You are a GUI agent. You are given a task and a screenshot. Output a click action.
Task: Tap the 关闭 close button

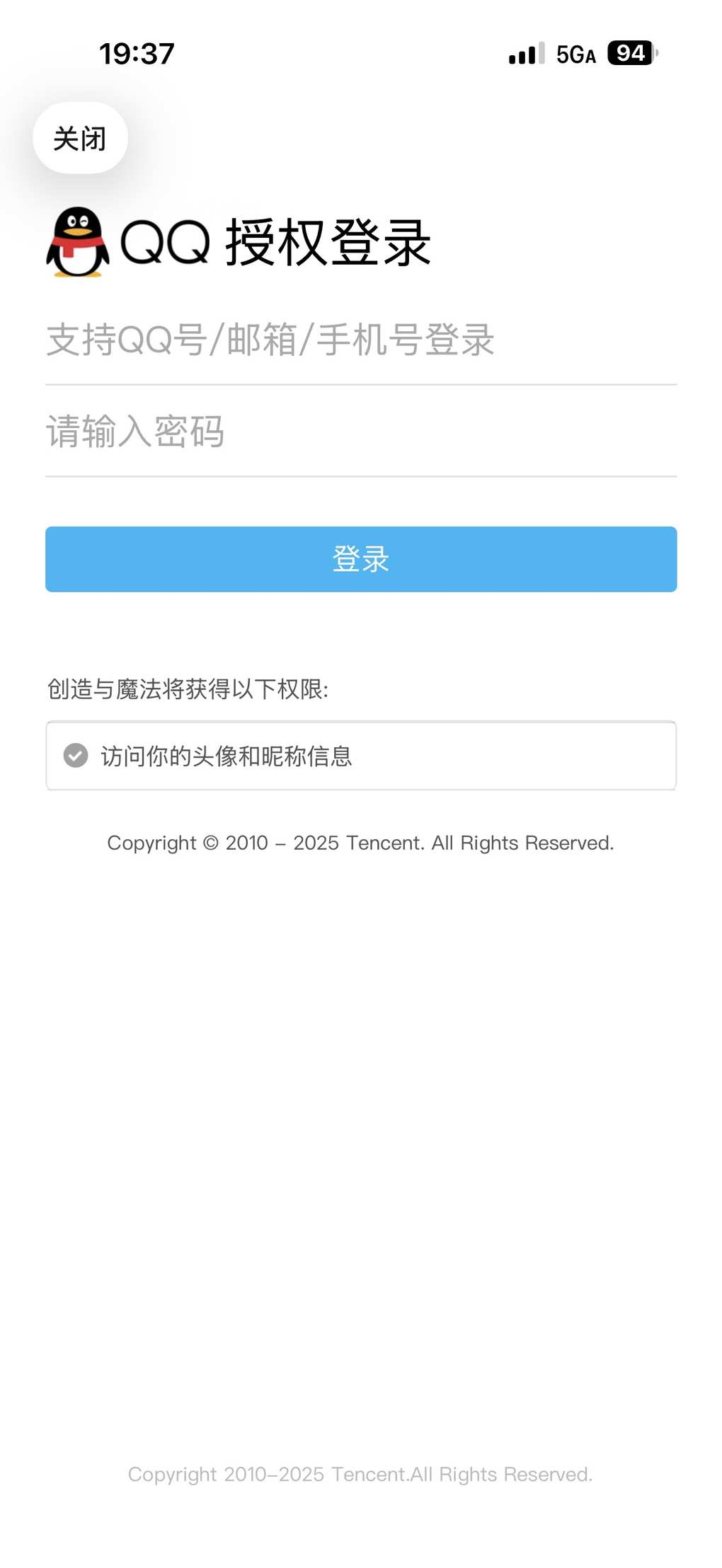pos(80,138)
